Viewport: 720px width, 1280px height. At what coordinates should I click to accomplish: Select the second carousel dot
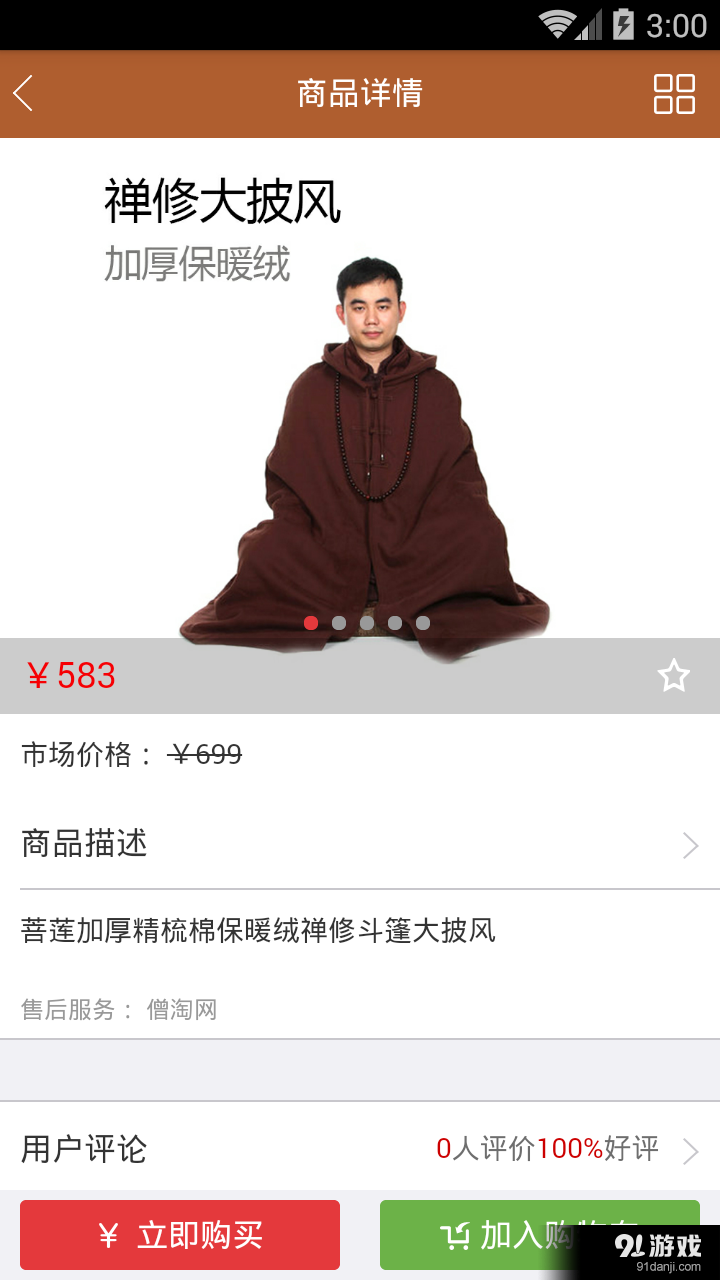tap(339, 623)
